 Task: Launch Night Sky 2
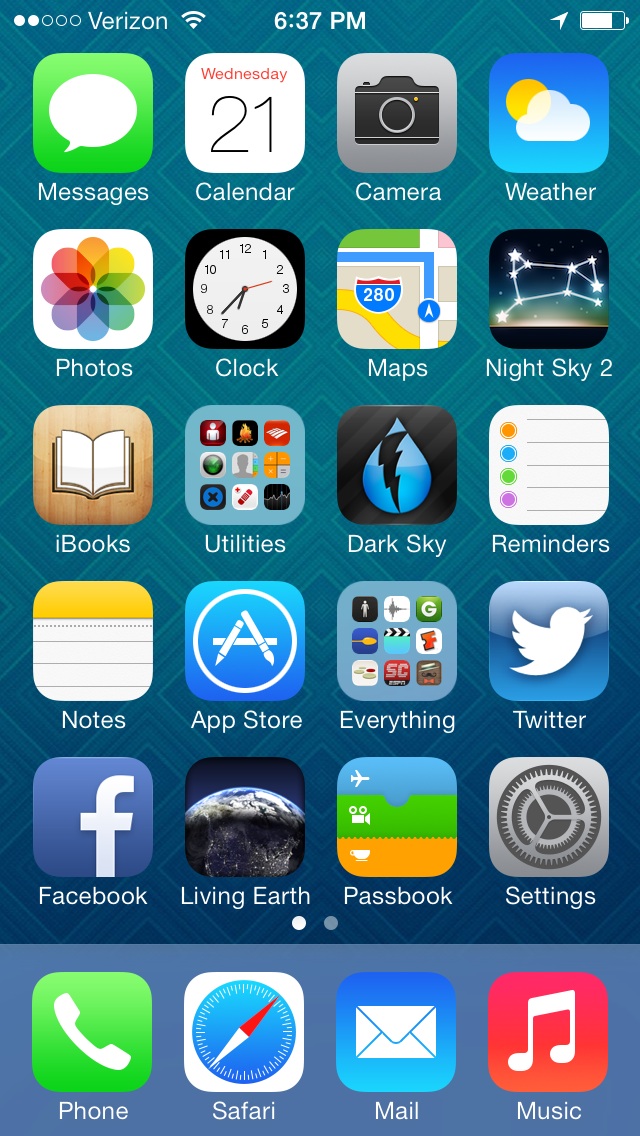click(549, 289)
